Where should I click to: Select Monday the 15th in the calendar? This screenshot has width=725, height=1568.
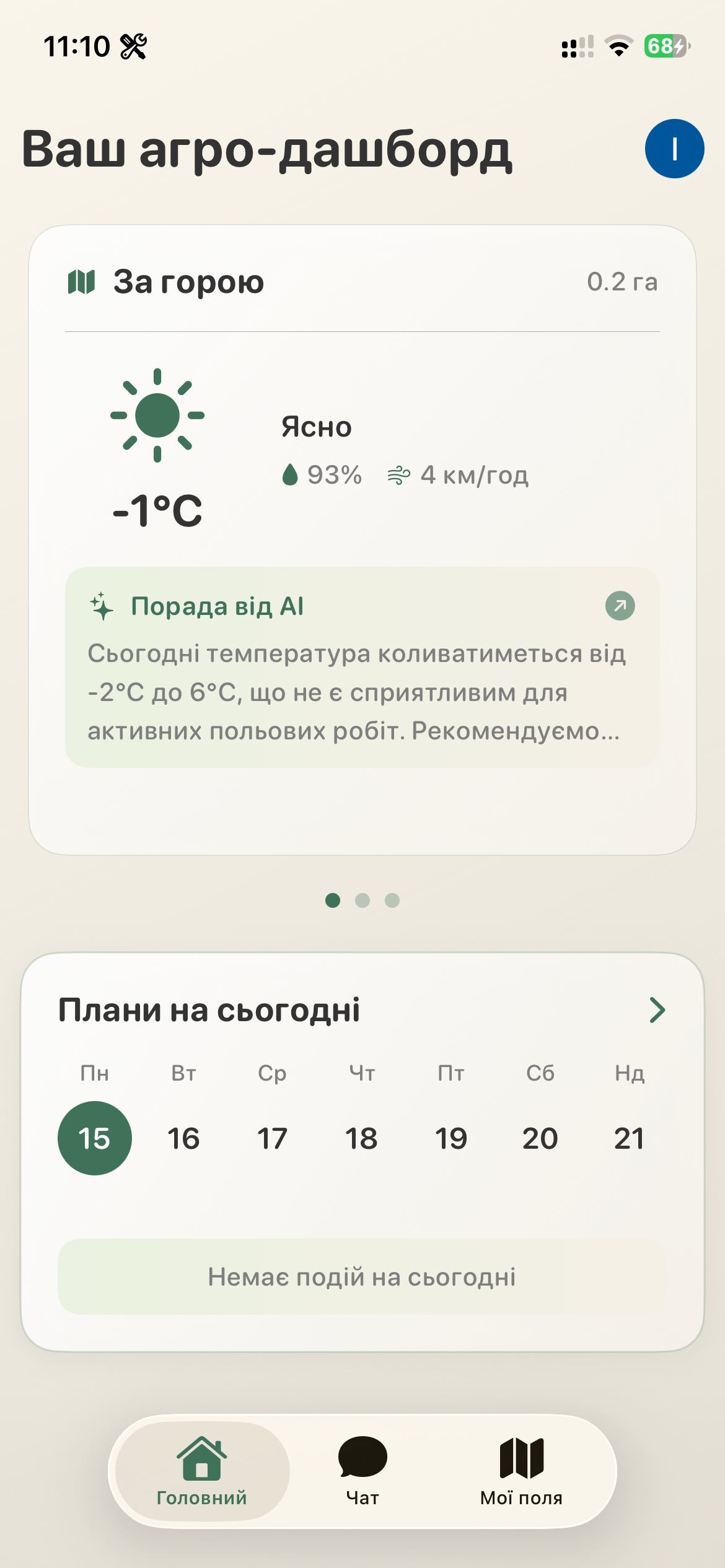[x=94, y=1137]
